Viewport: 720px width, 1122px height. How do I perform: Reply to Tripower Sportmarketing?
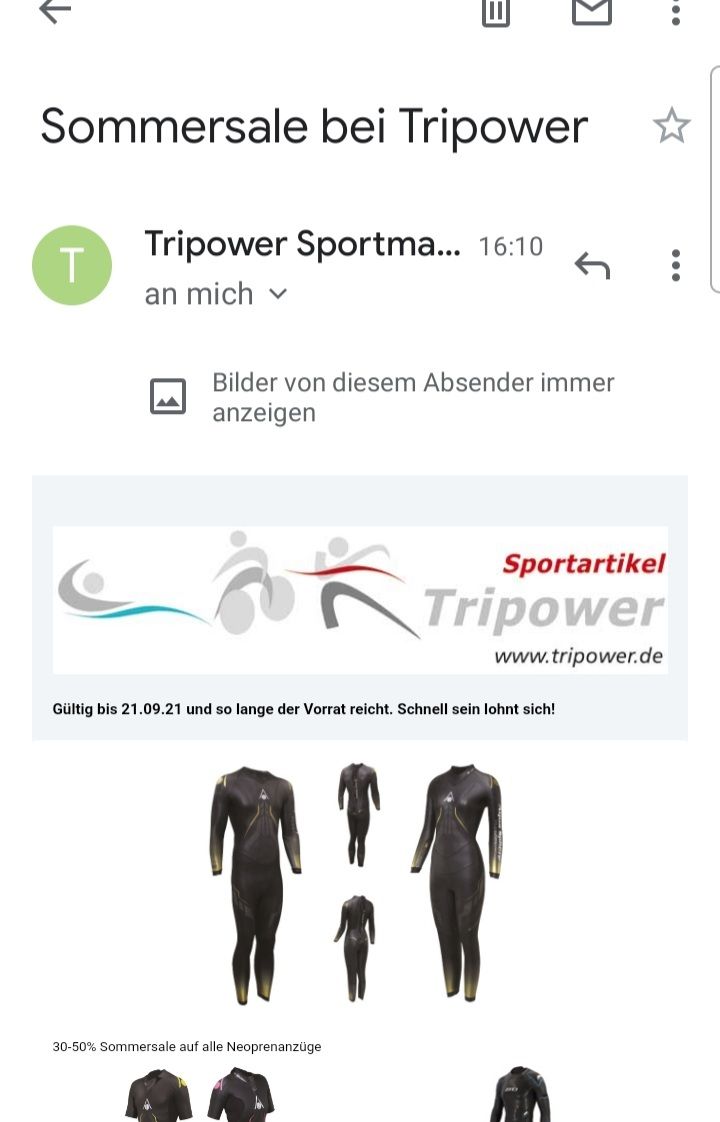pyautogui.click(x=592, y=265)
